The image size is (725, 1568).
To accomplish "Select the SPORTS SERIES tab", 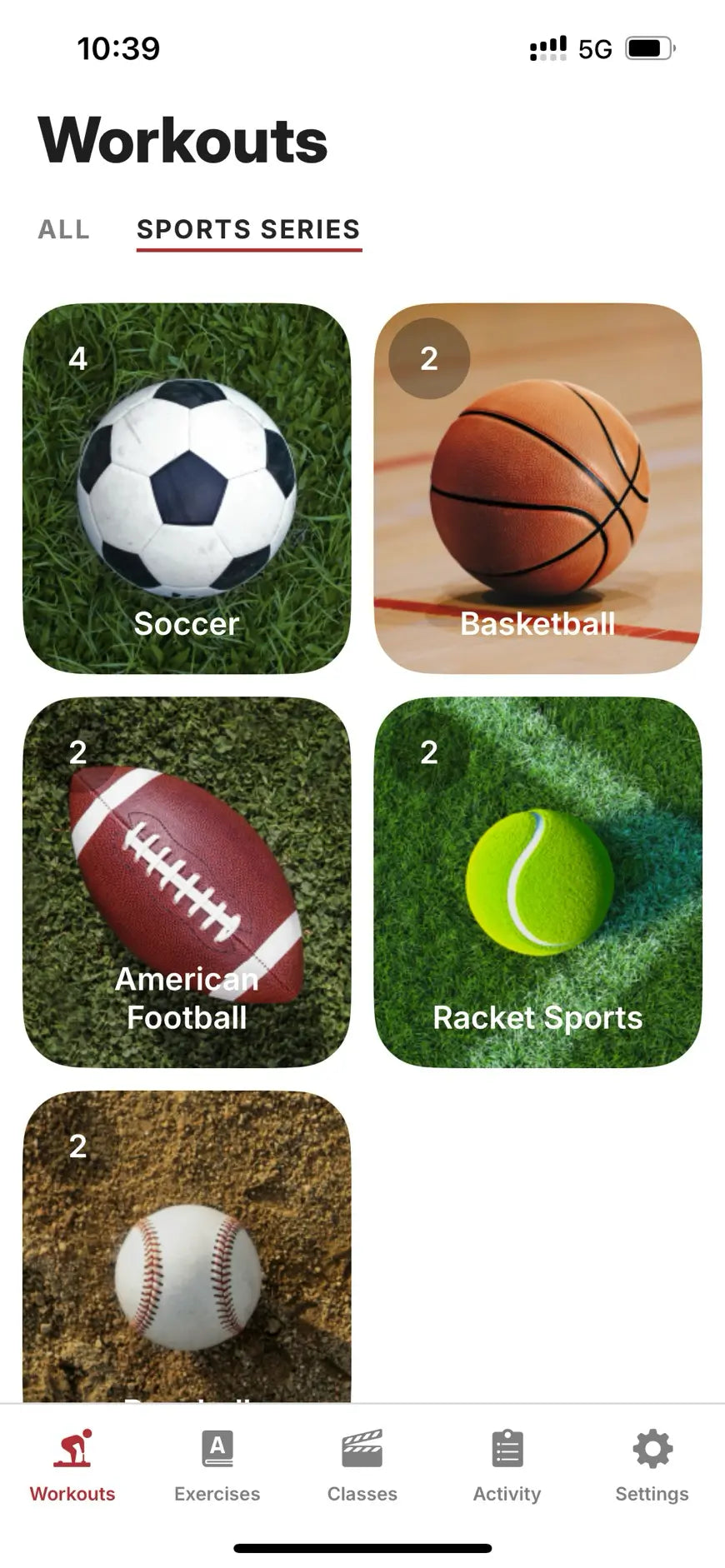I will pyautogui.click(x=248, y=229).
